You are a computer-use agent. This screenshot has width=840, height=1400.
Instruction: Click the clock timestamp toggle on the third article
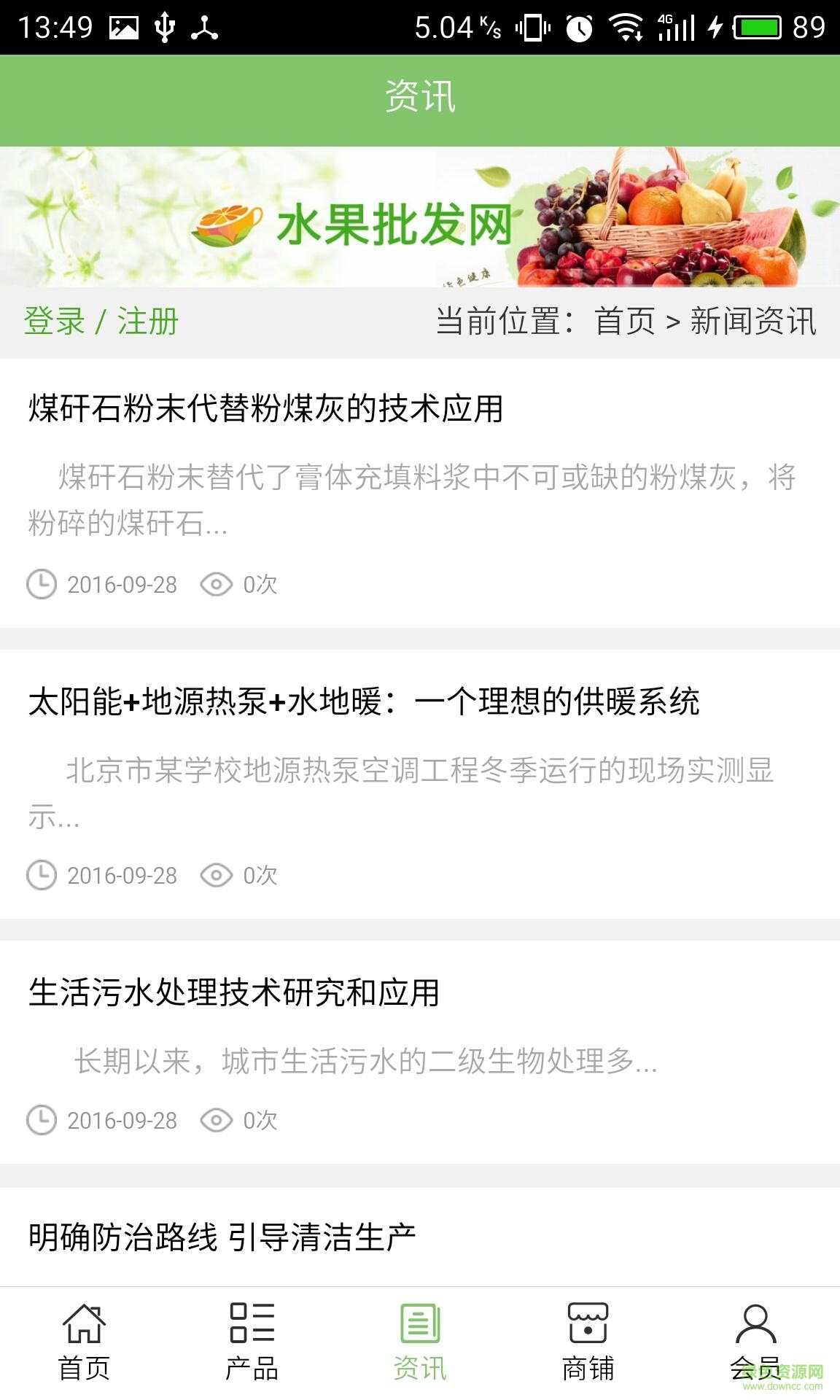click(x=41, y=1120)
